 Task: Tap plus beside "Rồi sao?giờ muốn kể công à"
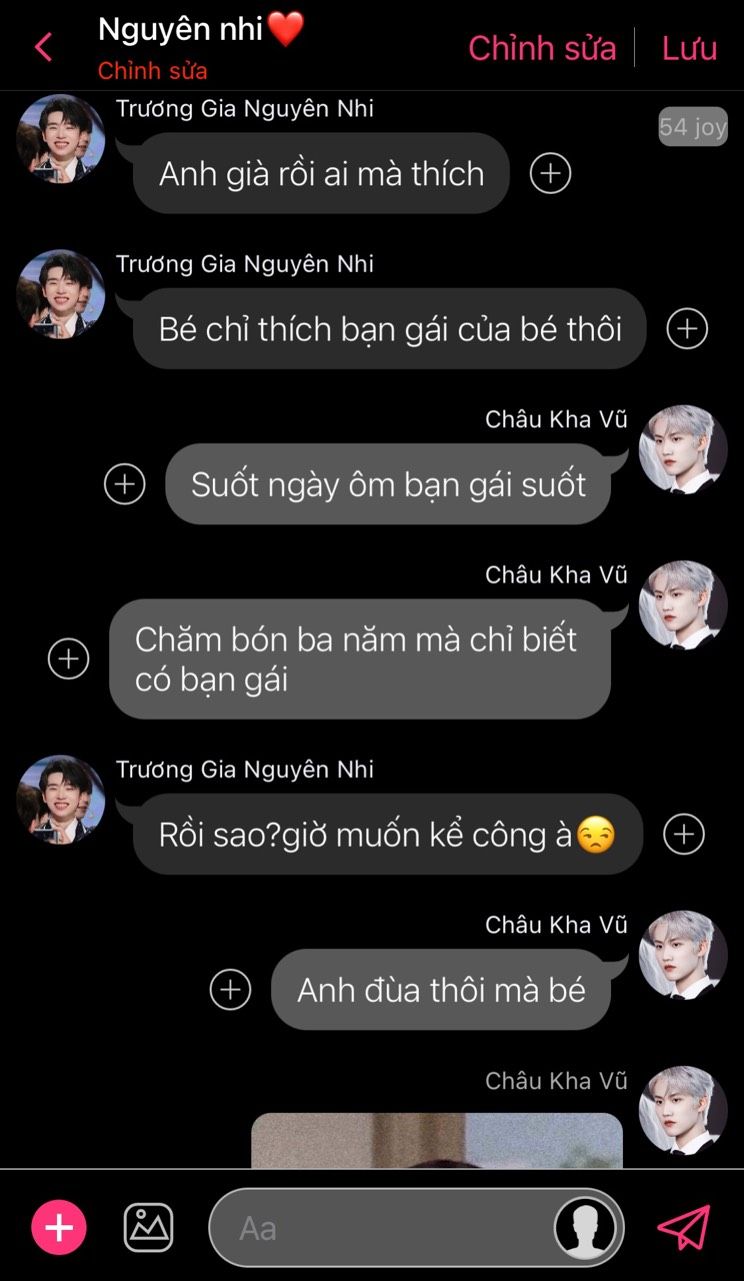point(684,834)
